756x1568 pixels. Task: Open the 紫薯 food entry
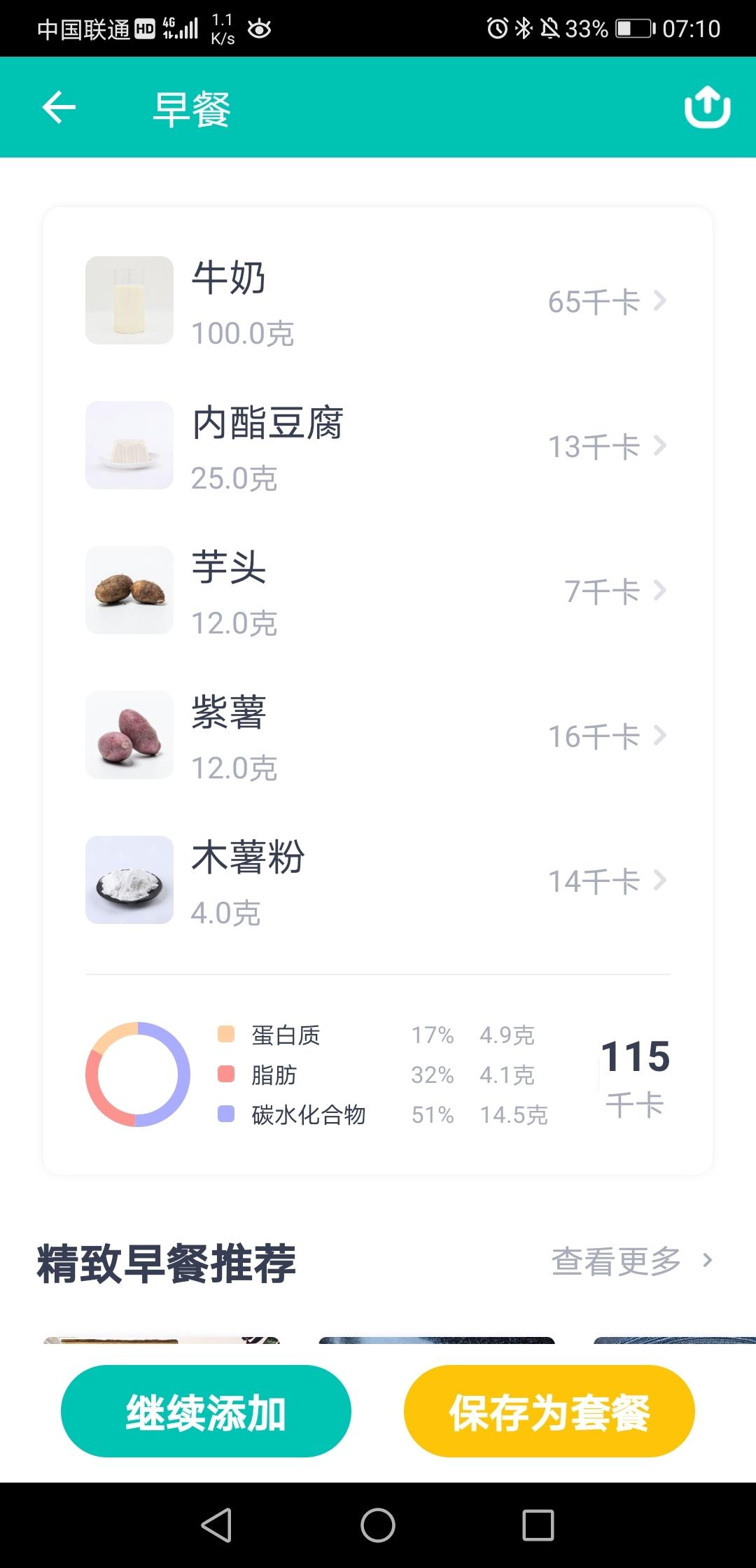point(377,736)
